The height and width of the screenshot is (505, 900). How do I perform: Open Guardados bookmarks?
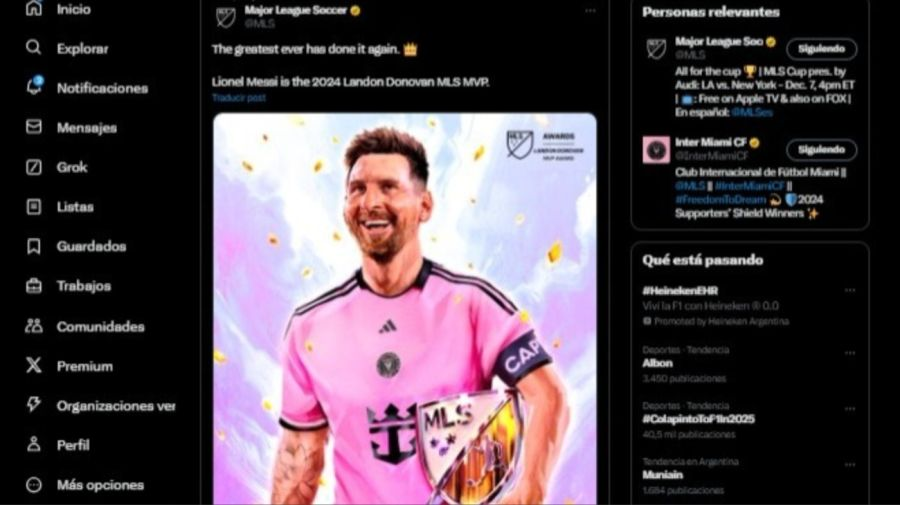click(90, 246)
